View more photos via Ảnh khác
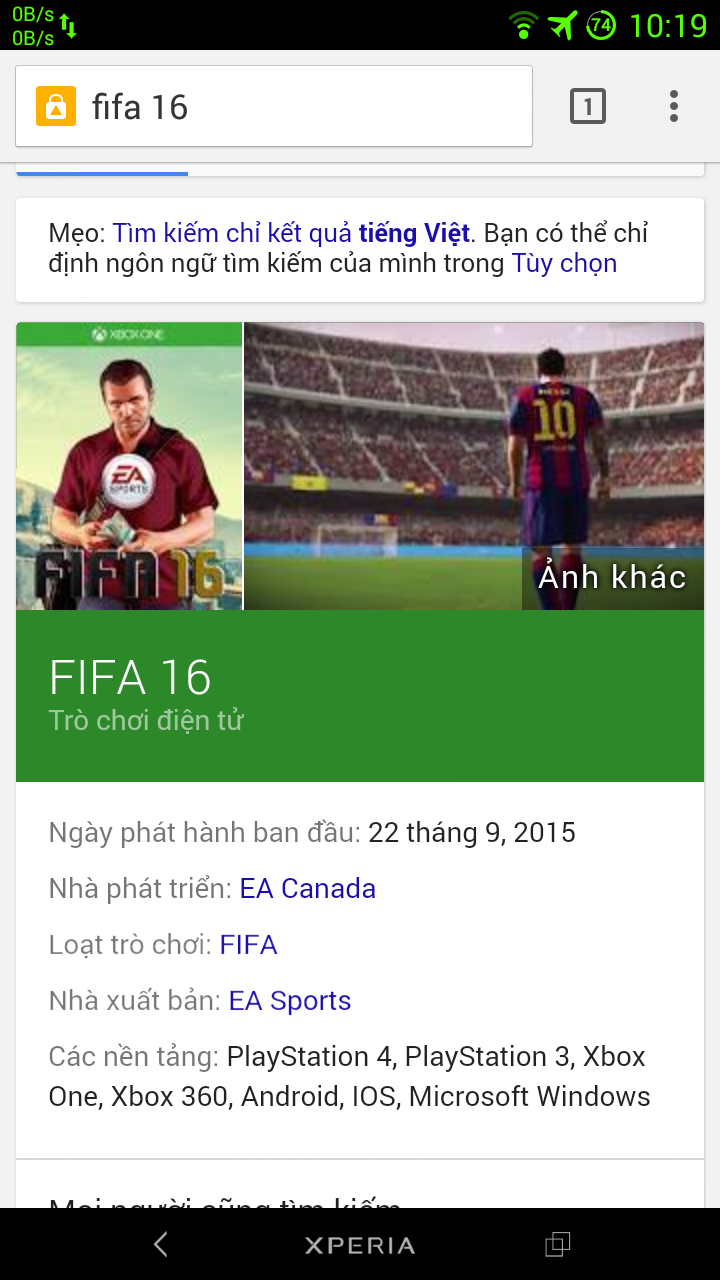Viewport: 720px width, 1280px height. 612,577
